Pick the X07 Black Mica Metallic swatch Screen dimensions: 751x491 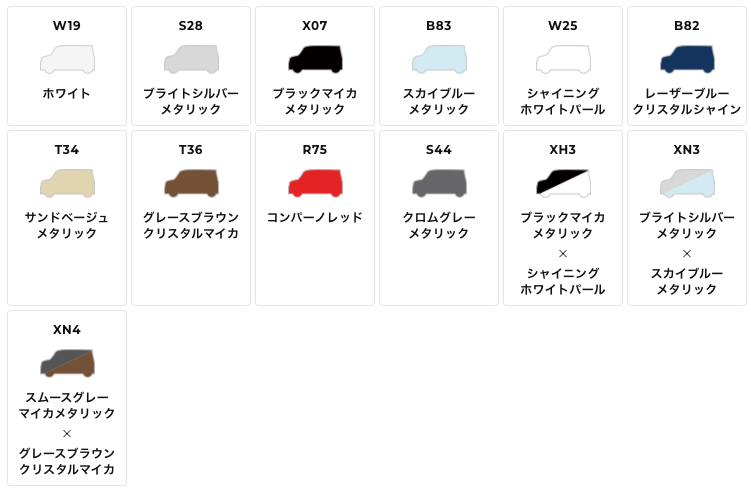(315, 60)
